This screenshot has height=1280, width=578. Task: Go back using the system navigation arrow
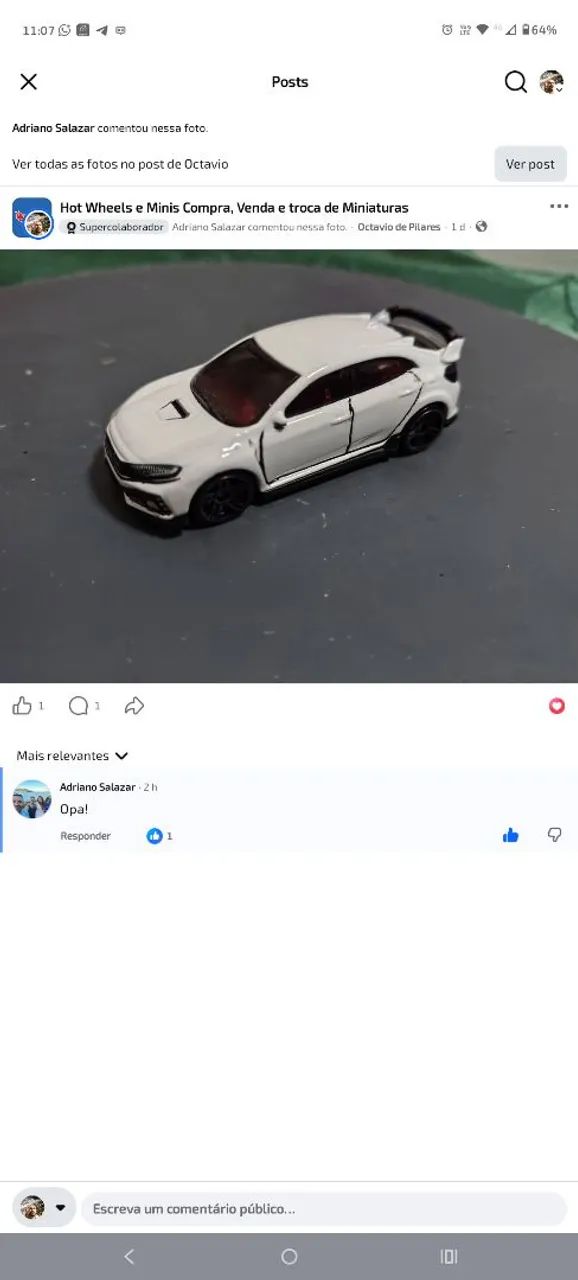(129, 1256)
